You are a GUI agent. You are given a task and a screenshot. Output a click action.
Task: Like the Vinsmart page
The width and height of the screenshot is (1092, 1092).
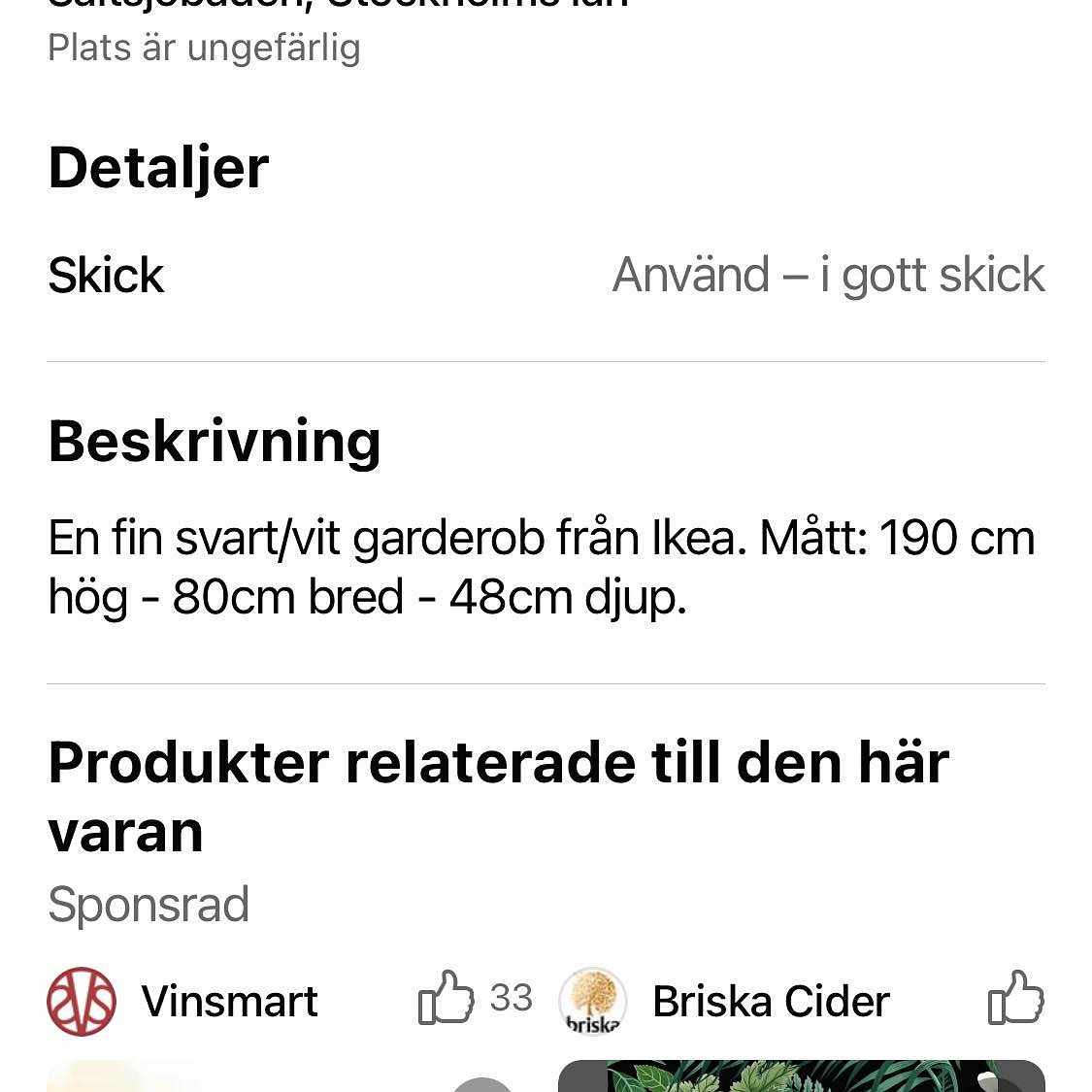[446, 999]
